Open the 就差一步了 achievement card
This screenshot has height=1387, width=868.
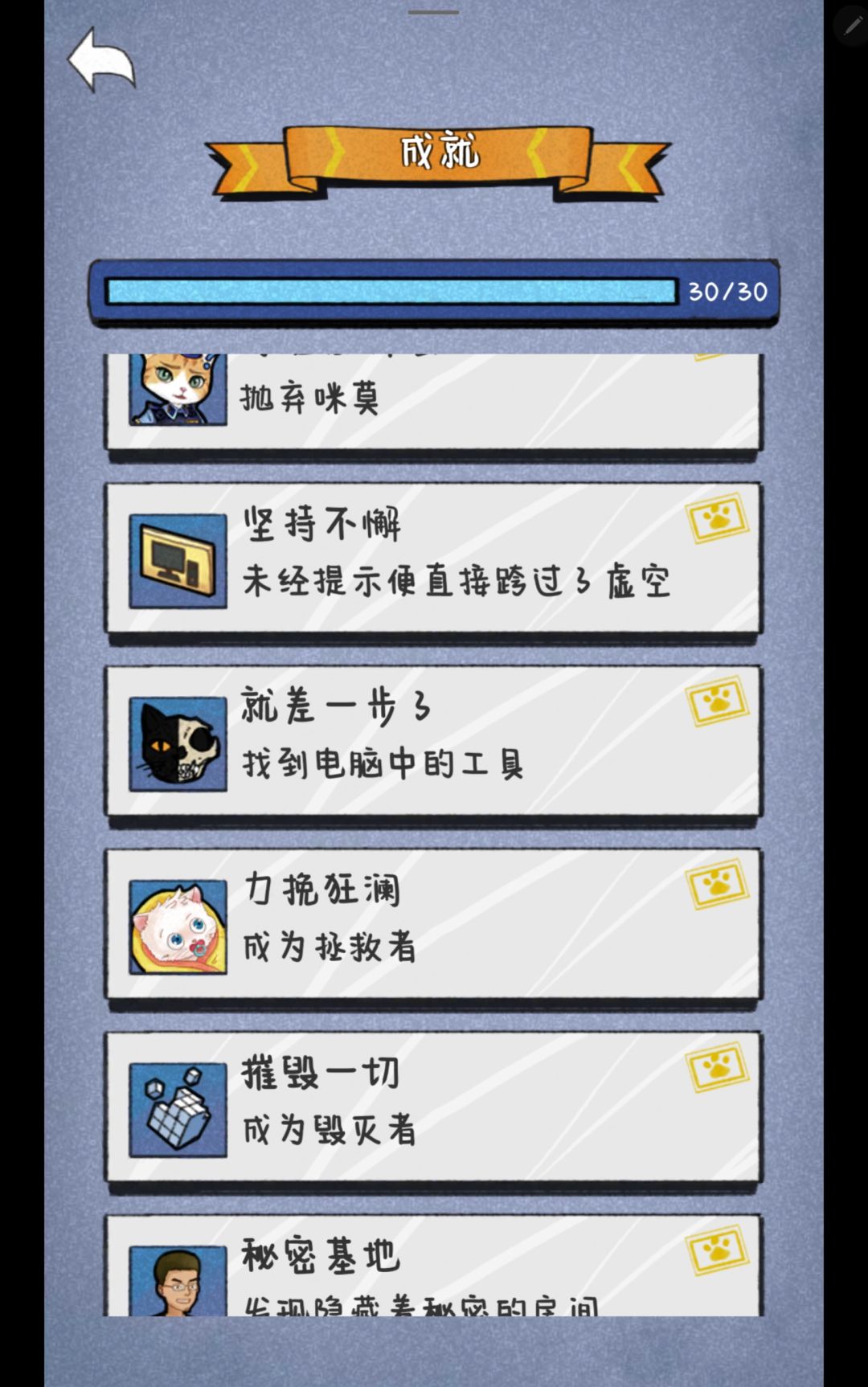coord(434,739)
